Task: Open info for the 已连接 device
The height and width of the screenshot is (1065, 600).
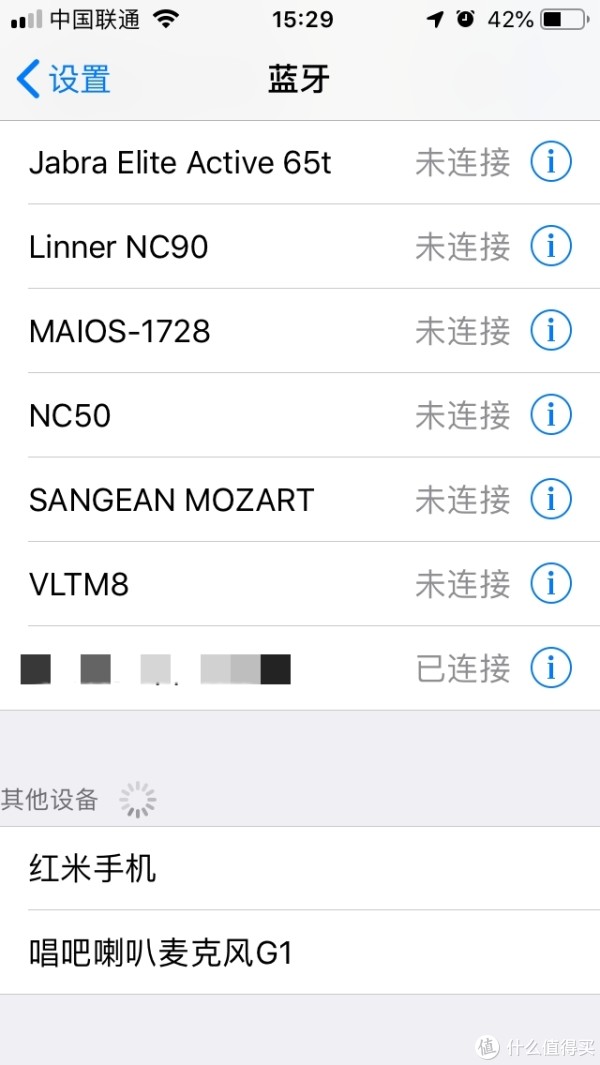Action: coord(551,668)
